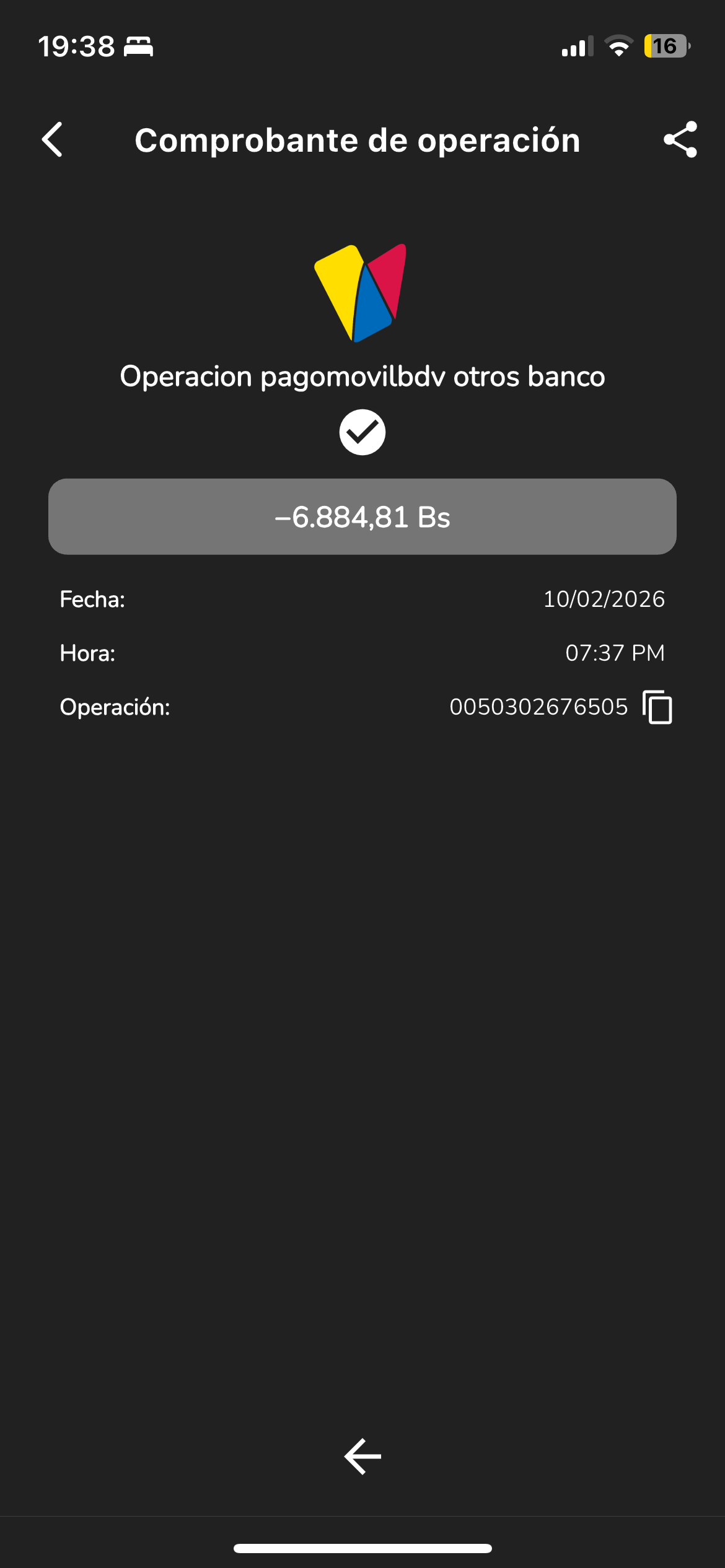Go back using the top-left chevron
This screenshot has height=1568, width=725.
[53, 139]
